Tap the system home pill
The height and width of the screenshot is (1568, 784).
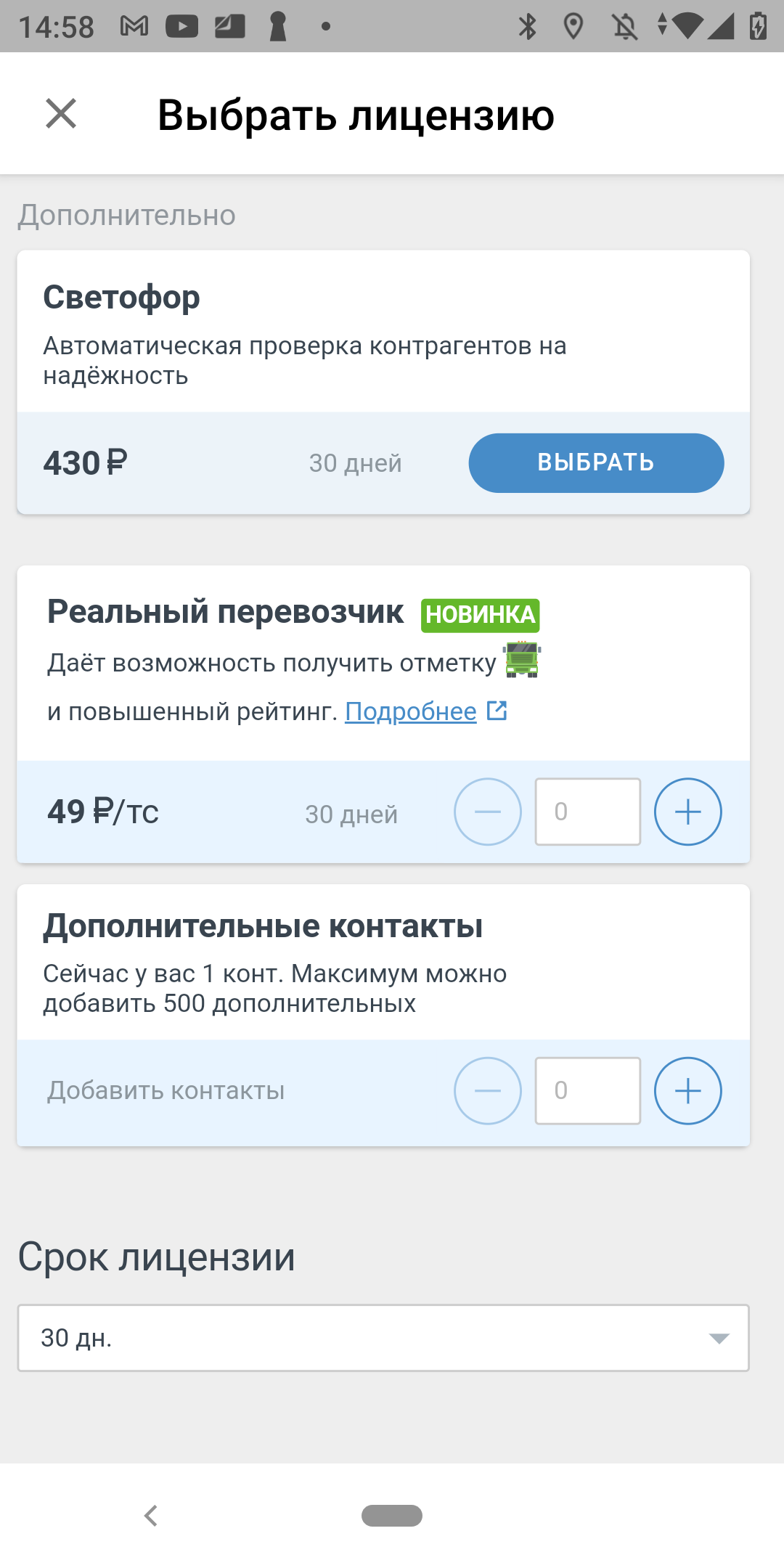click(392, 1516)
